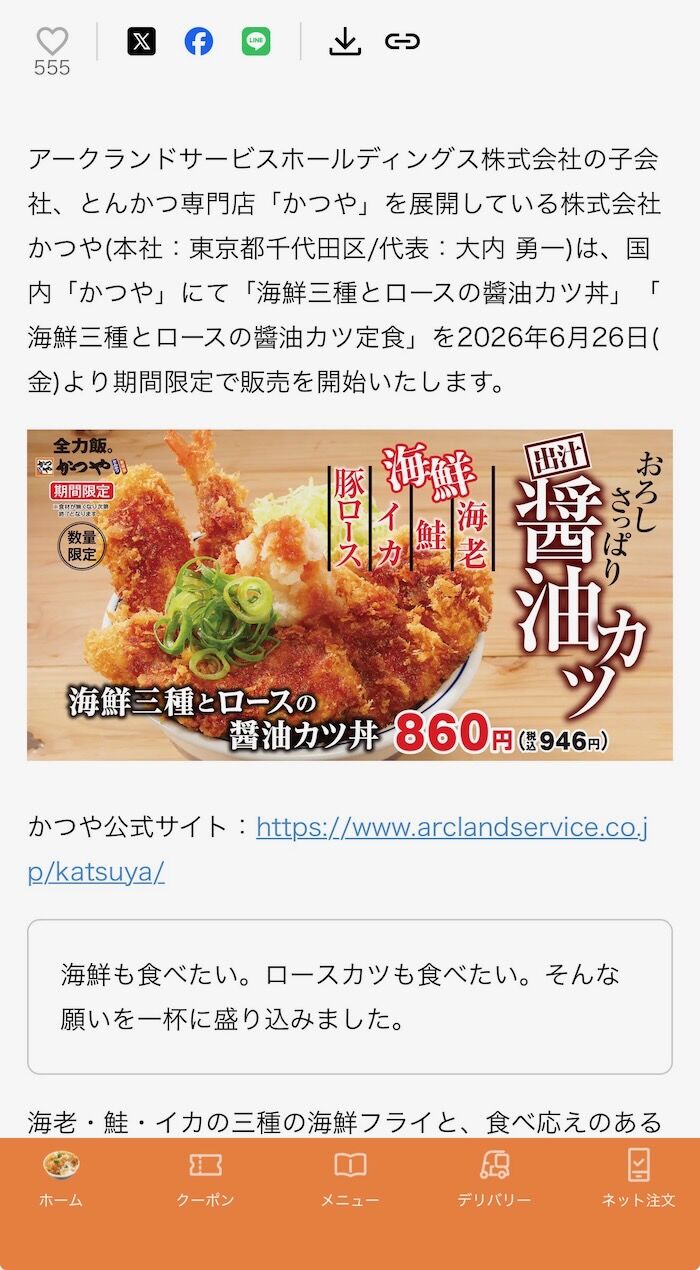Viewport: 700px width, 1270px height.
Task: Like this article with the heart icon
Action: point(52,41)
